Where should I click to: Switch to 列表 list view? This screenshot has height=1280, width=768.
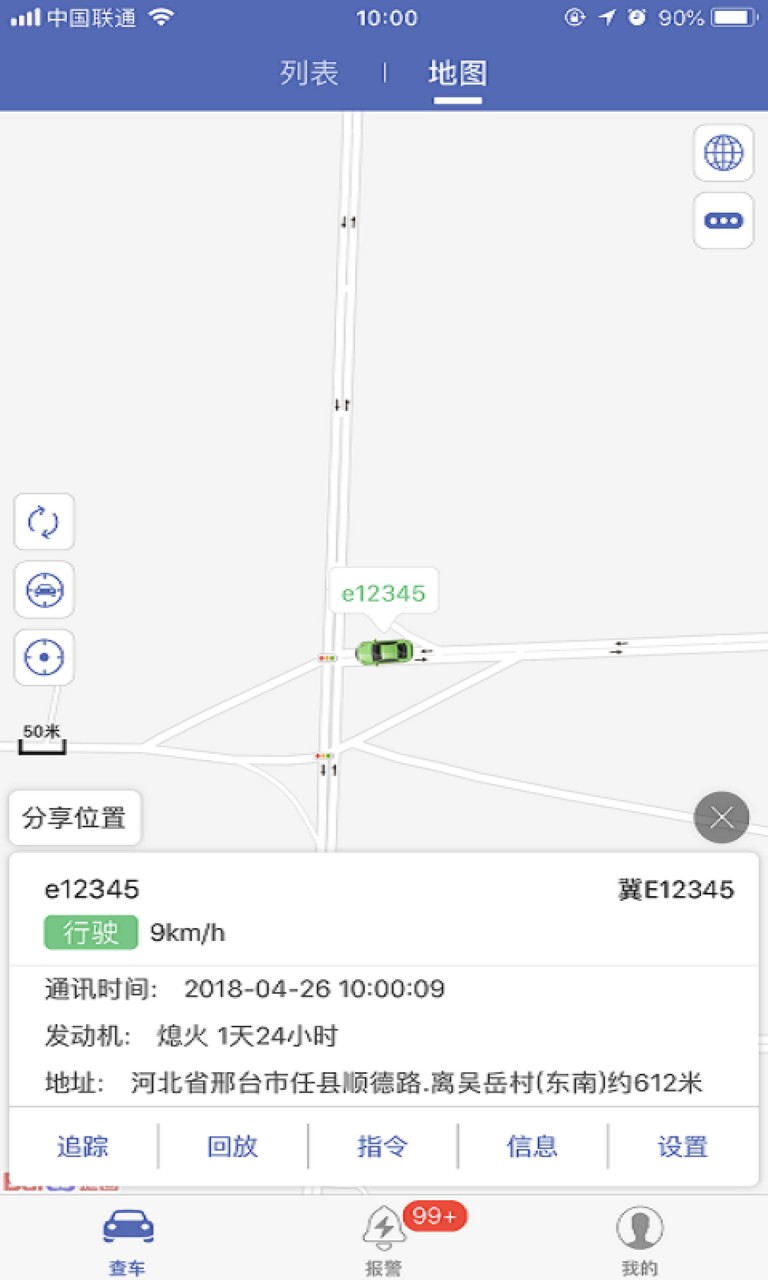310,73
